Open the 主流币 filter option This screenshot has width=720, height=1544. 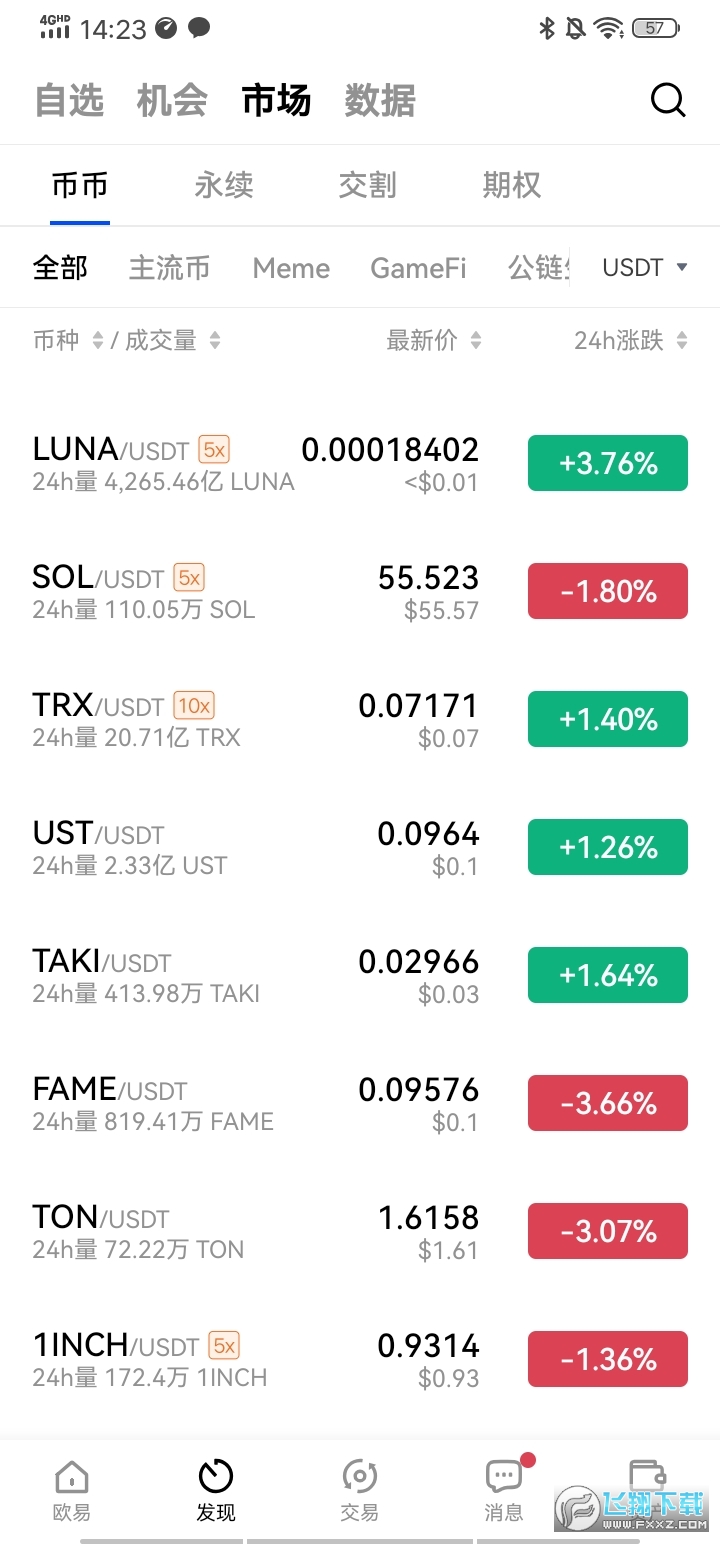tap(169, 267)
